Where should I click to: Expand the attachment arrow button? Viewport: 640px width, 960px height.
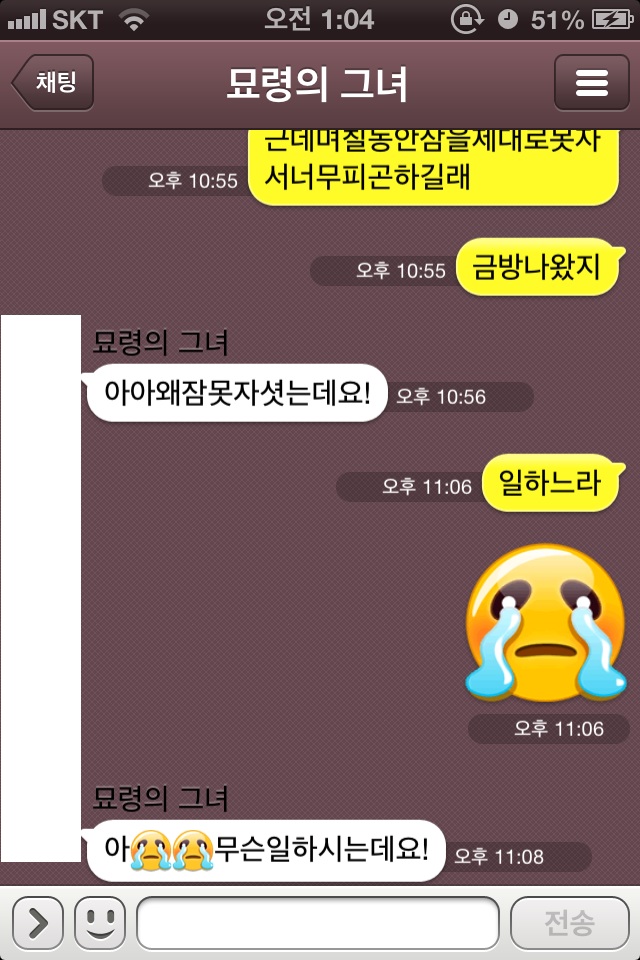tap(38, 922)
